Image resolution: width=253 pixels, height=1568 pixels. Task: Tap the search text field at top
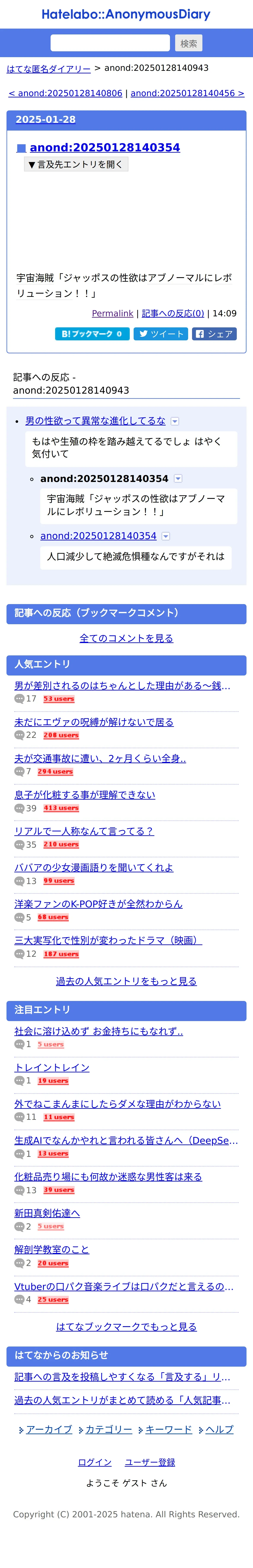[110, 43]
